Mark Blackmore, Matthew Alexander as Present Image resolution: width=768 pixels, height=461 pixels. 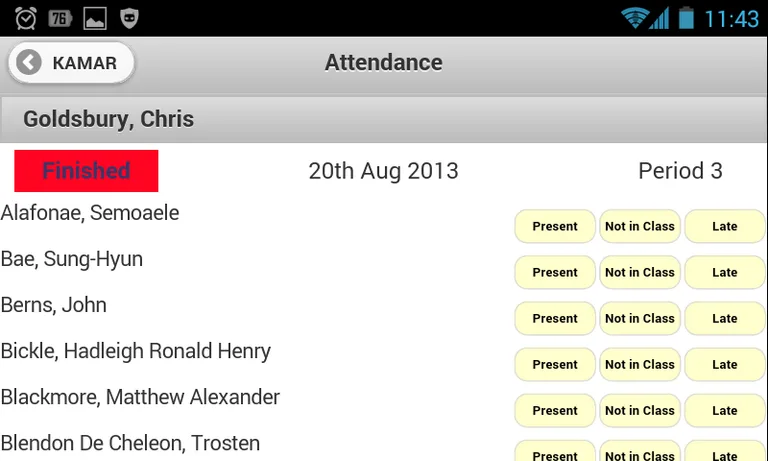coord(555,410)
